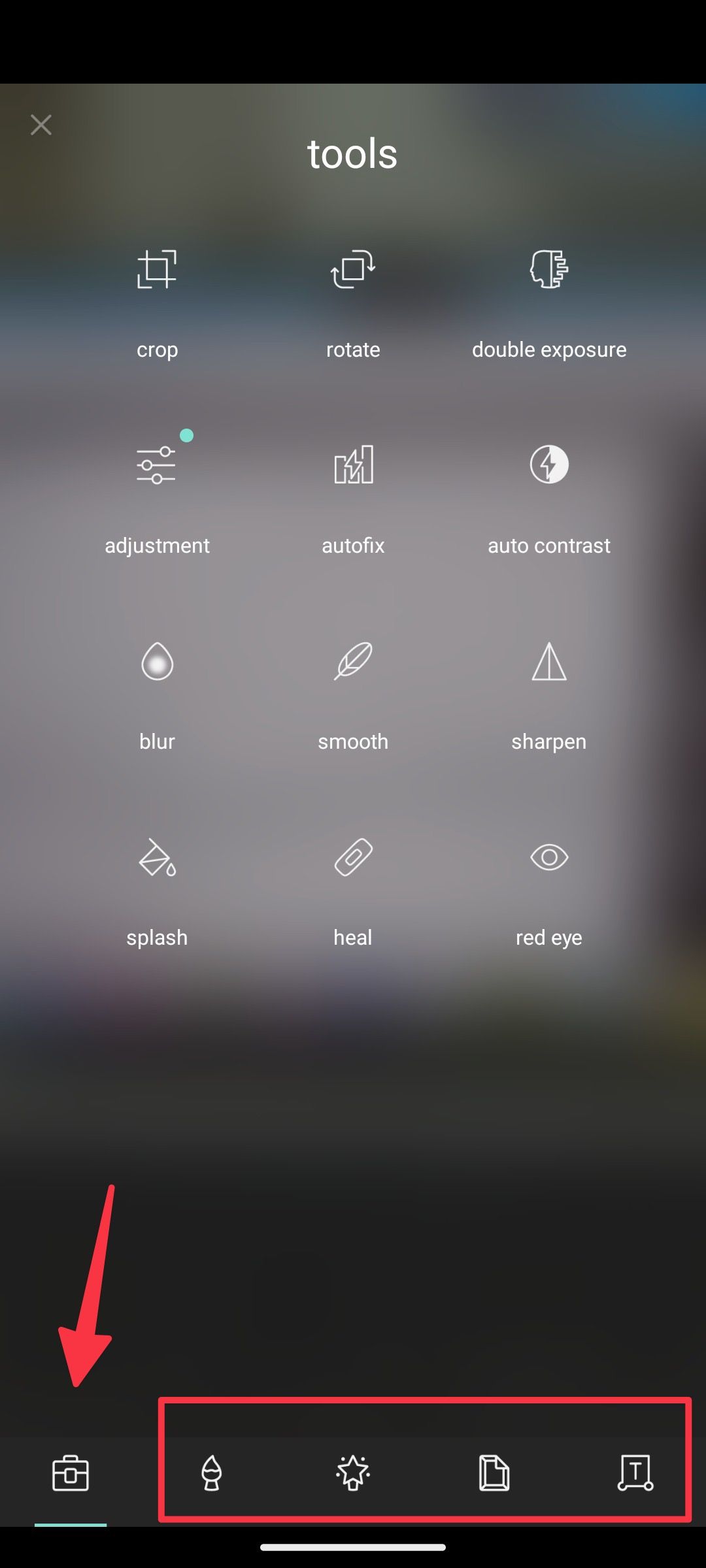This screenshot has height=1568, width=706.
Task: Tap the adjustment tool's teal notification dot
Action: coord(186,435)
